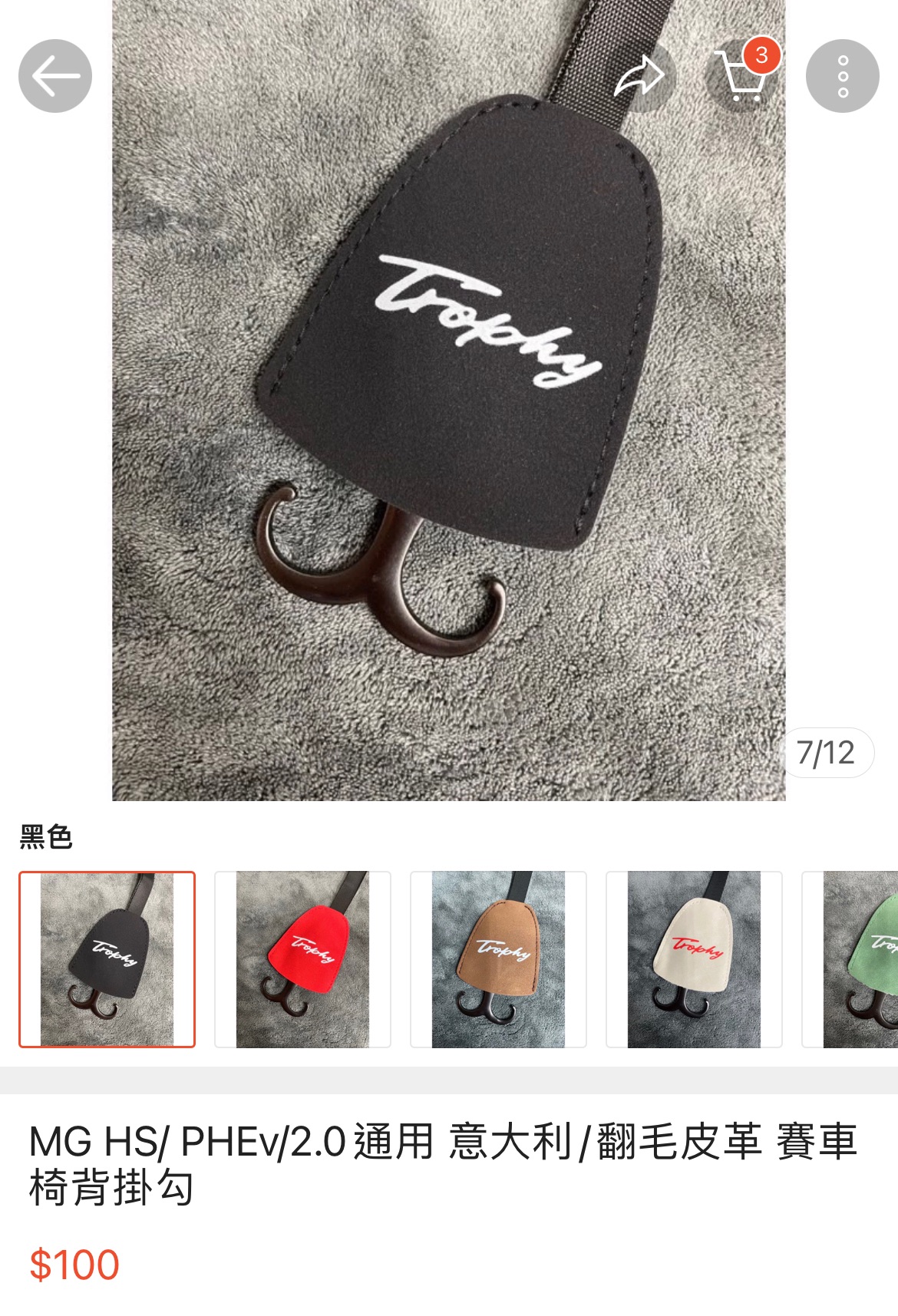Open the shopping cart
The image size is (898, 1316).
[741, 76]
